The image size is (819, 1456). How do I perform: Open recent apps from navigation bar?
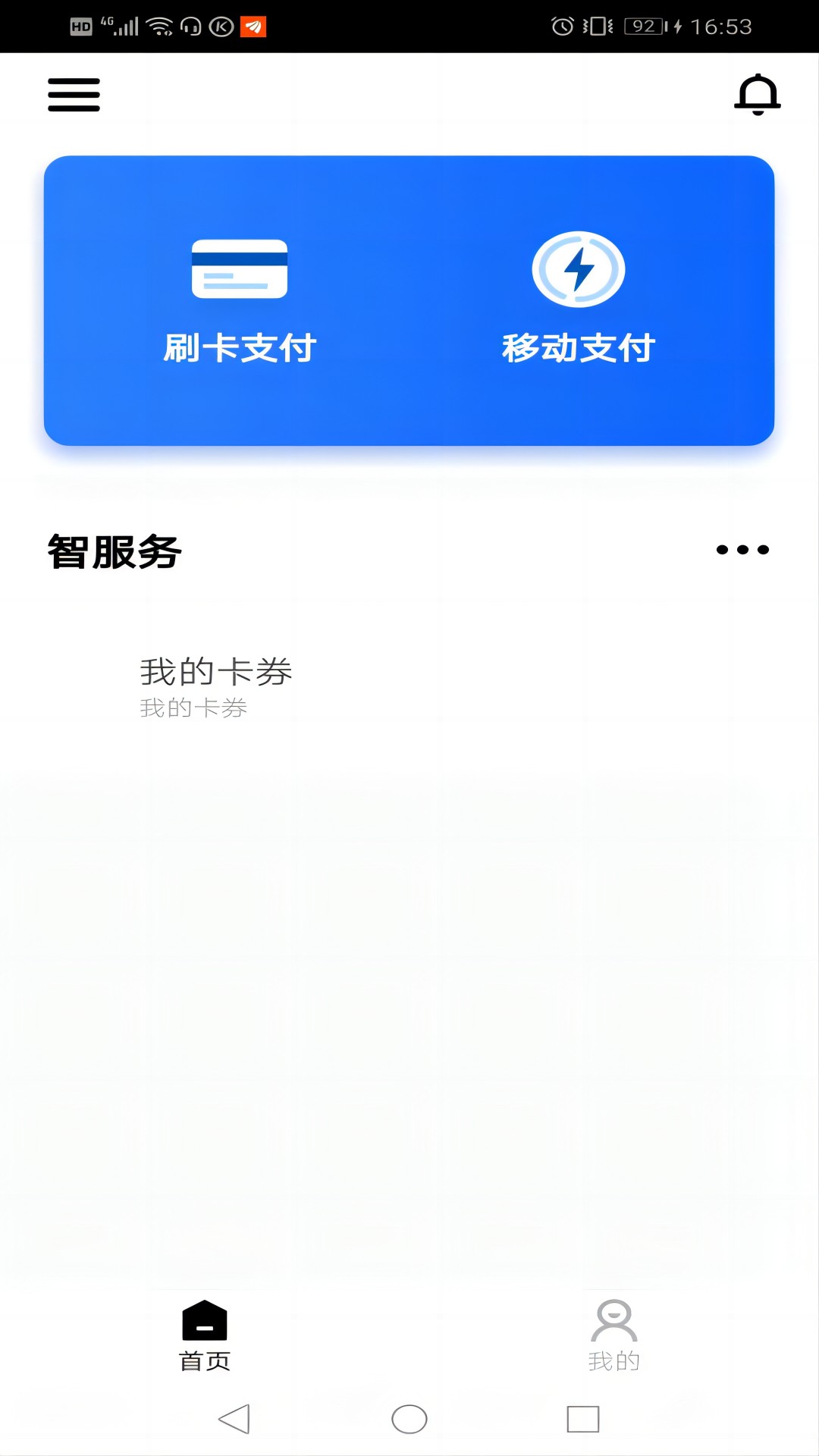coord(583,1419)
